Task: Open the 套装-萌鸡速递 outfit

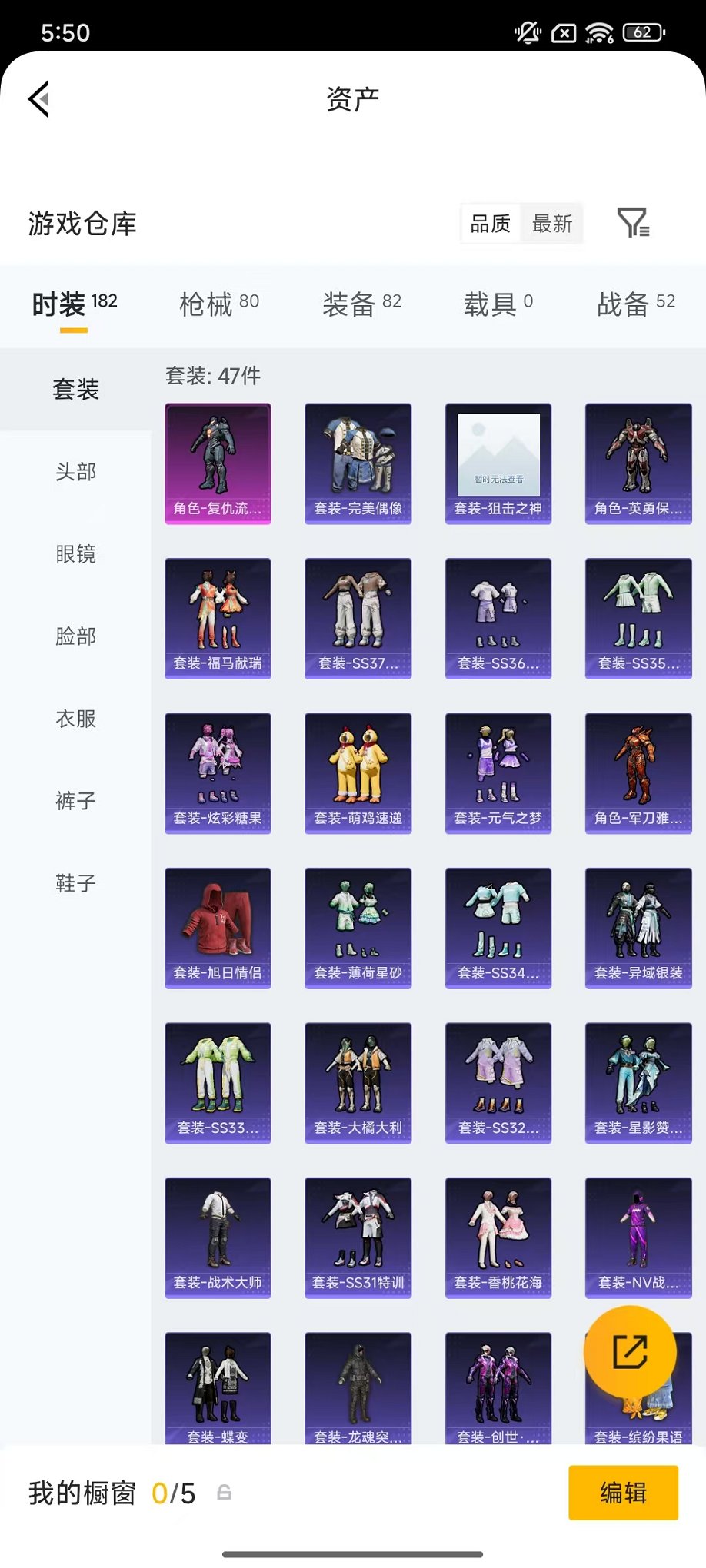Action: point(358,773)
